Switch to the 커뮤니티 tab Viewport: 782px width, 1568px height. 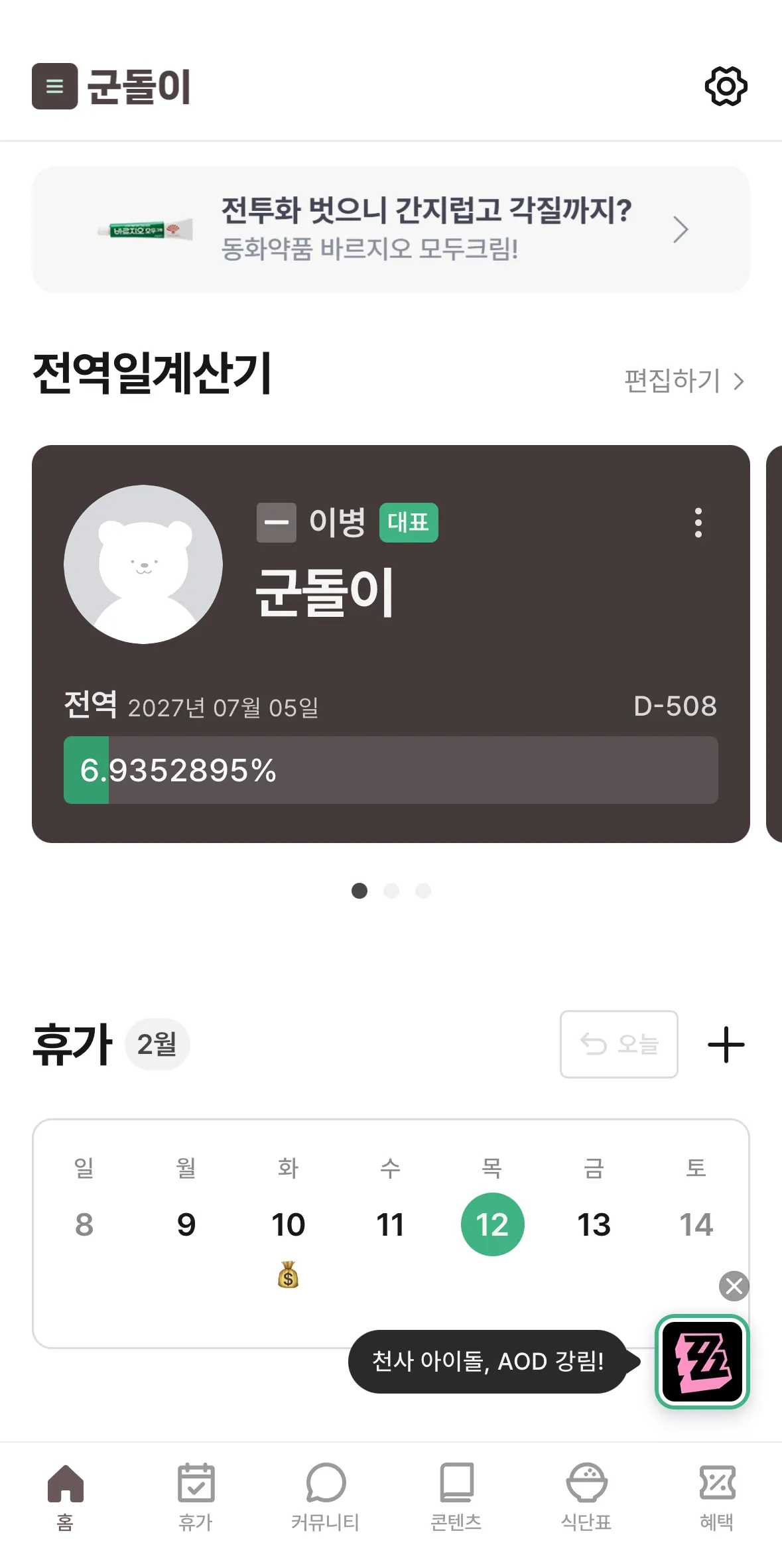[x=326, y=1497]
